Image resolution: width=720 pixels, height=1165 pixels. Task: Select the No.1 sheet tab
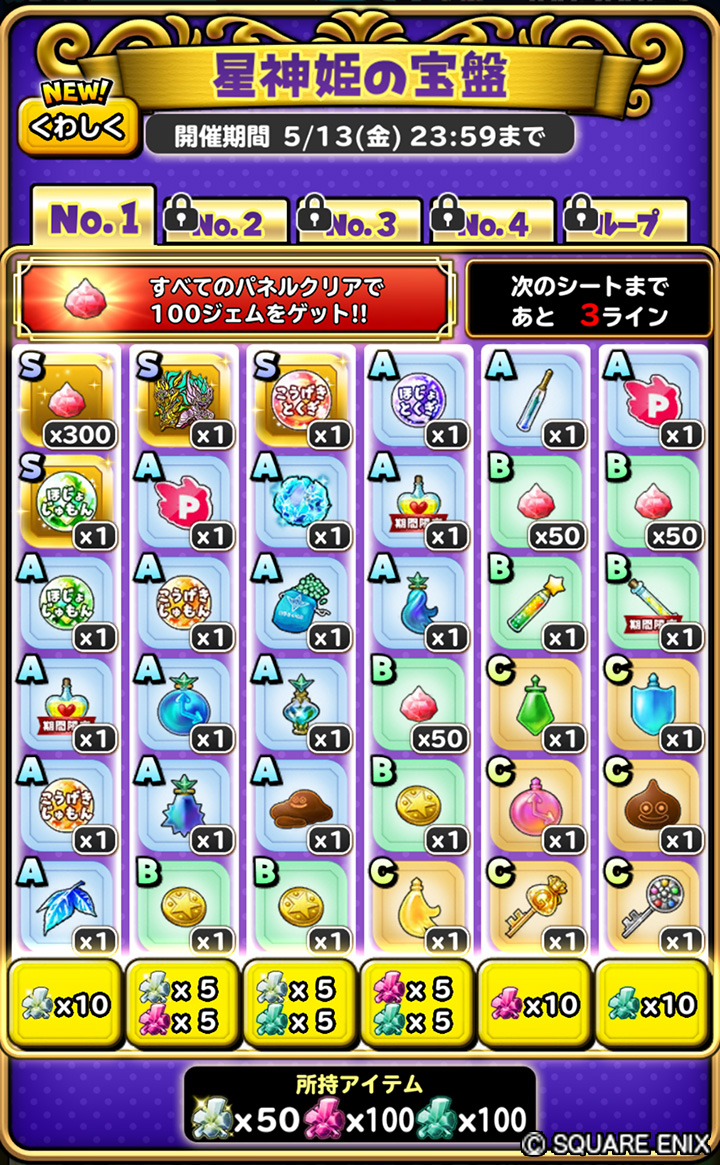coord(93,218)
